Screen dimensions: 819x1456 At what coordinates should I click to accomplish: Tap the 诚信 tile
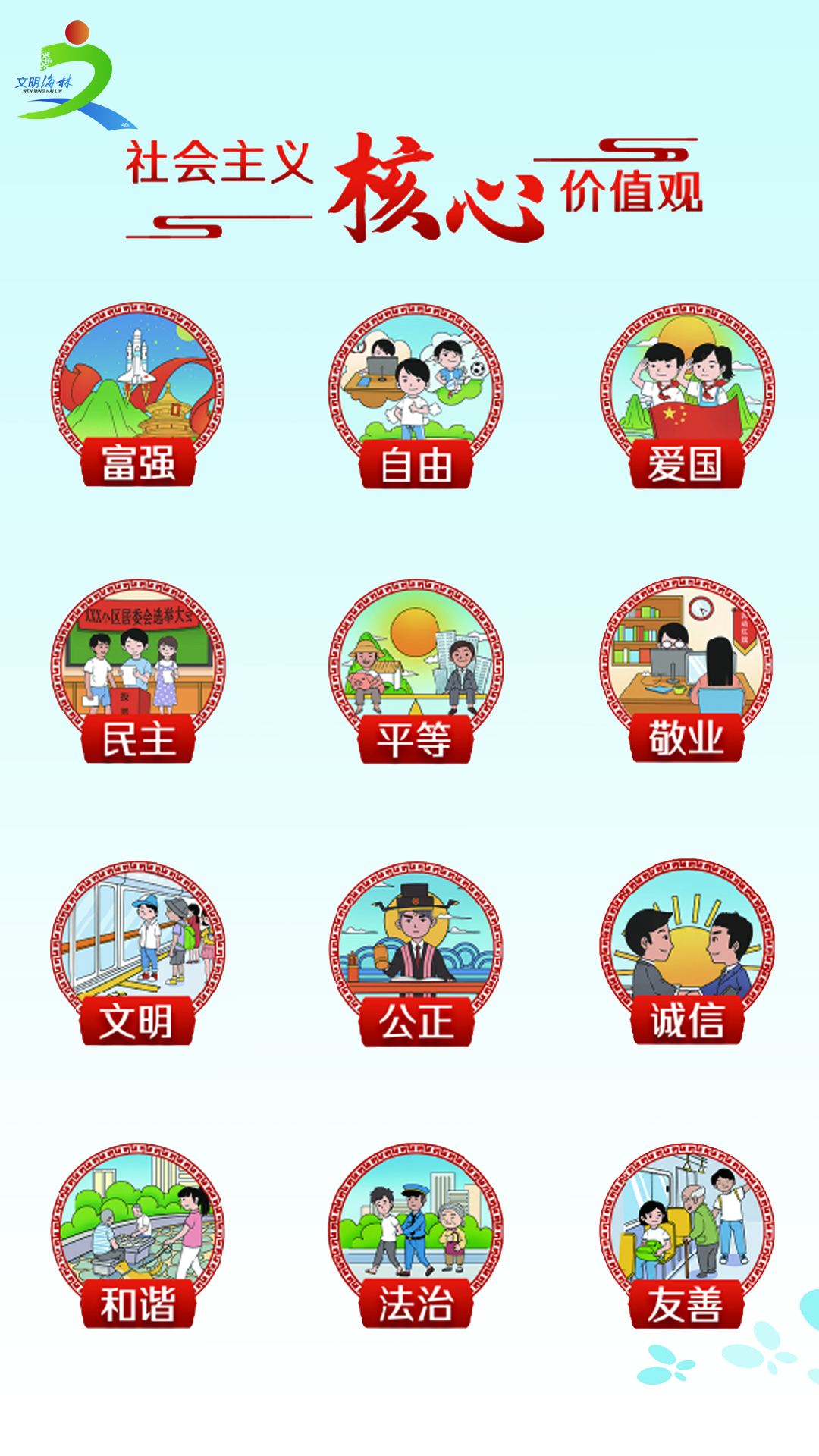pyautogui.click(x=687, y=952)
